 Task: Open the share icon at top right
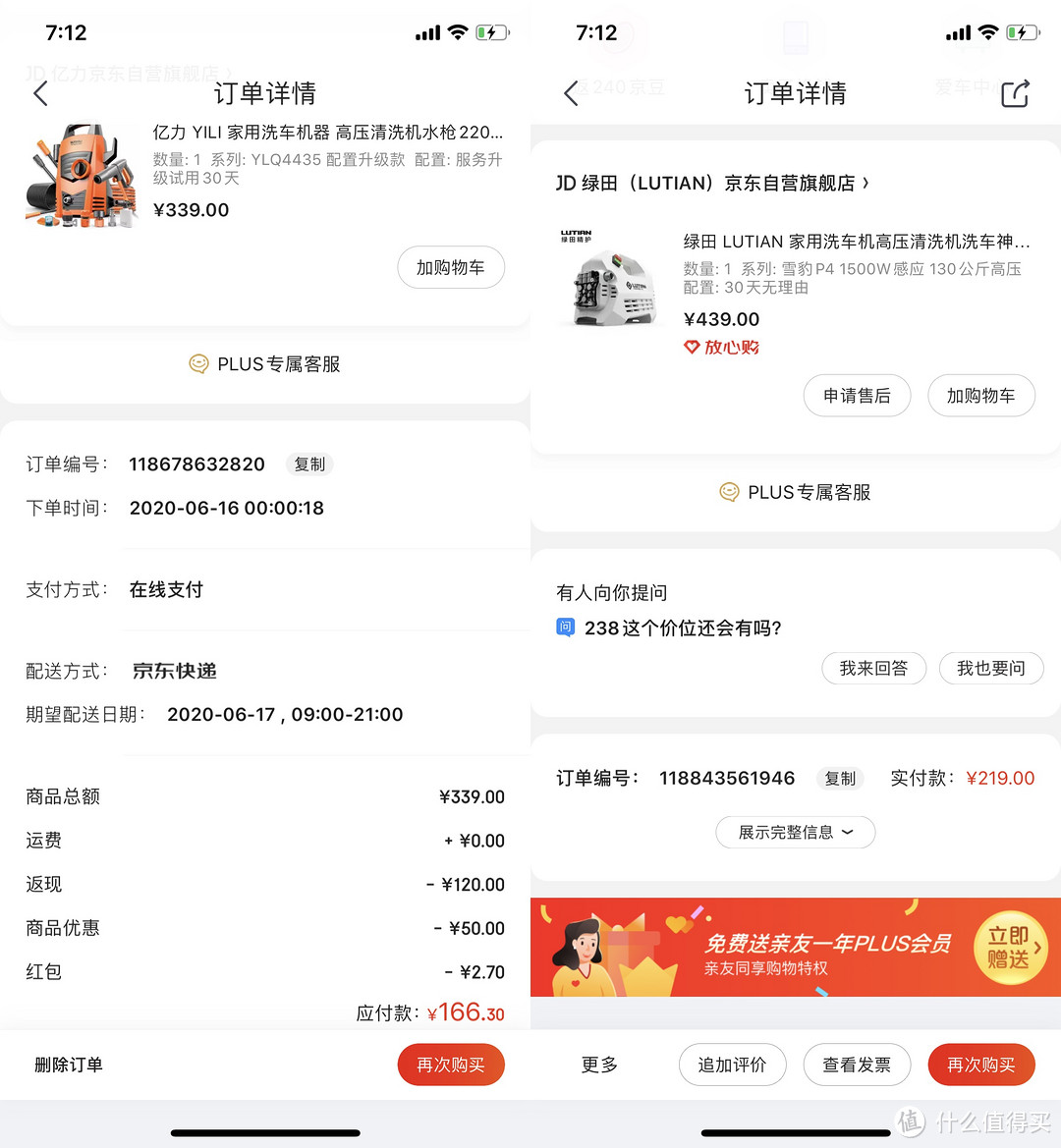(1016, 92)
